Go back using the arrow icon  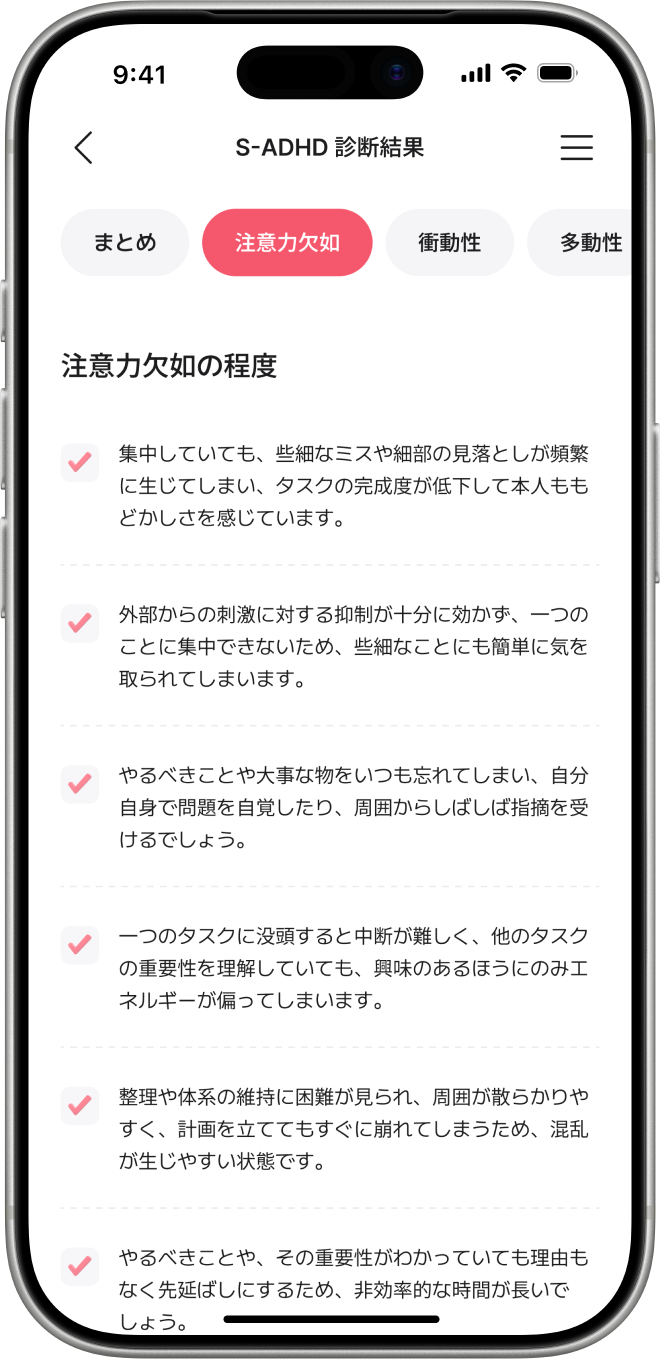pyautogui.click(x=84, y=148)
